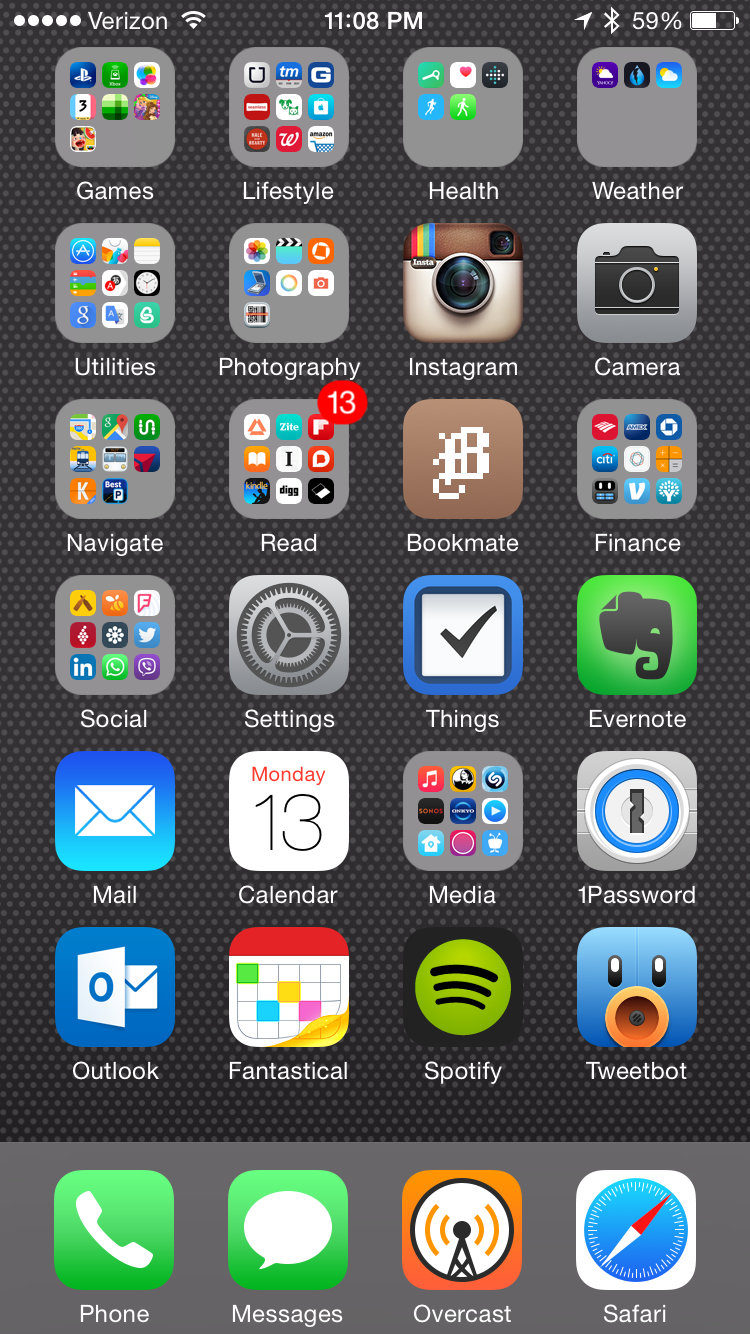The image size is (750, 1334).
Task: Launch 1Password
Action: tap(637, 811)
